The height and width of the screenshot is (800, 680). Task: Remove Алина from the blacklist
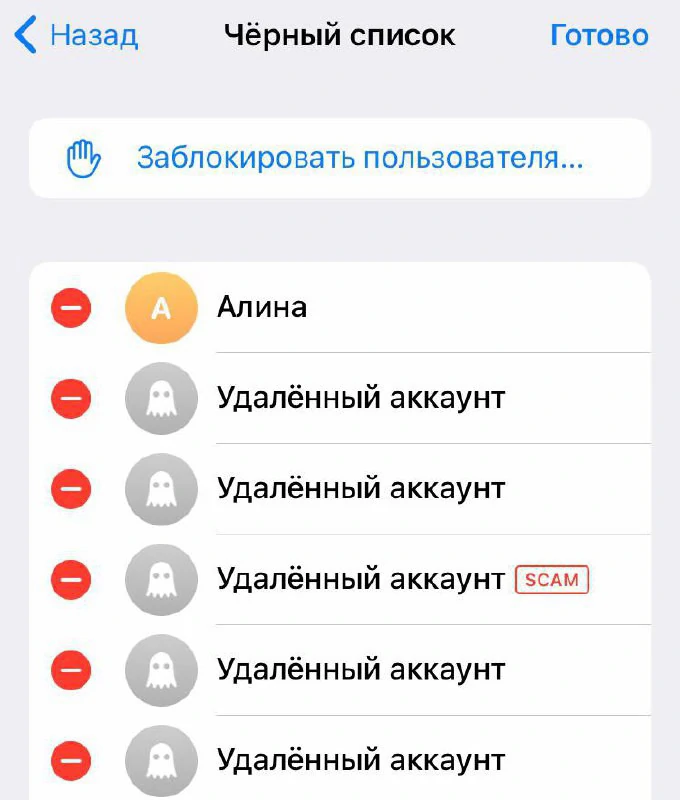click(x=71, y=308)
